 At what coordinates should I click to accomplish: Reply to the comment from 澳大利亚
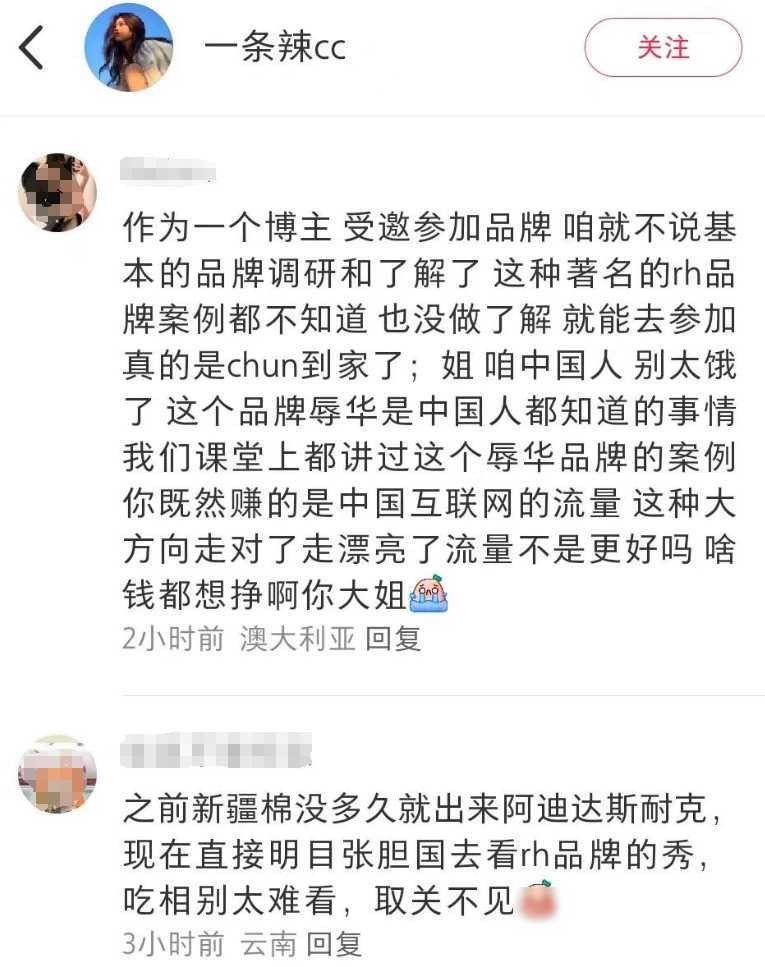[x=393, y=640]
